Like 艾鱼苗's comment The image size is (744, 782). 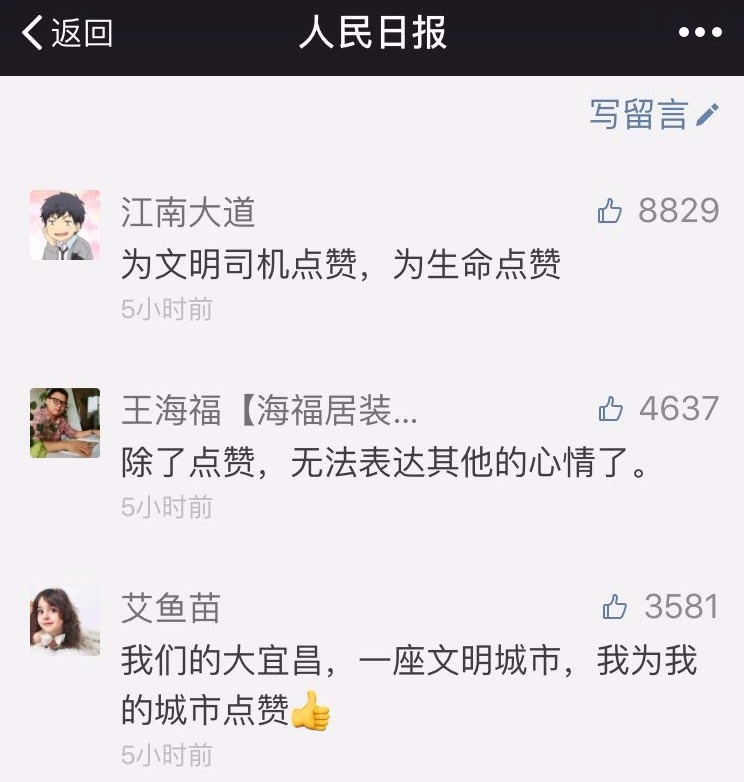pos(614,607)
